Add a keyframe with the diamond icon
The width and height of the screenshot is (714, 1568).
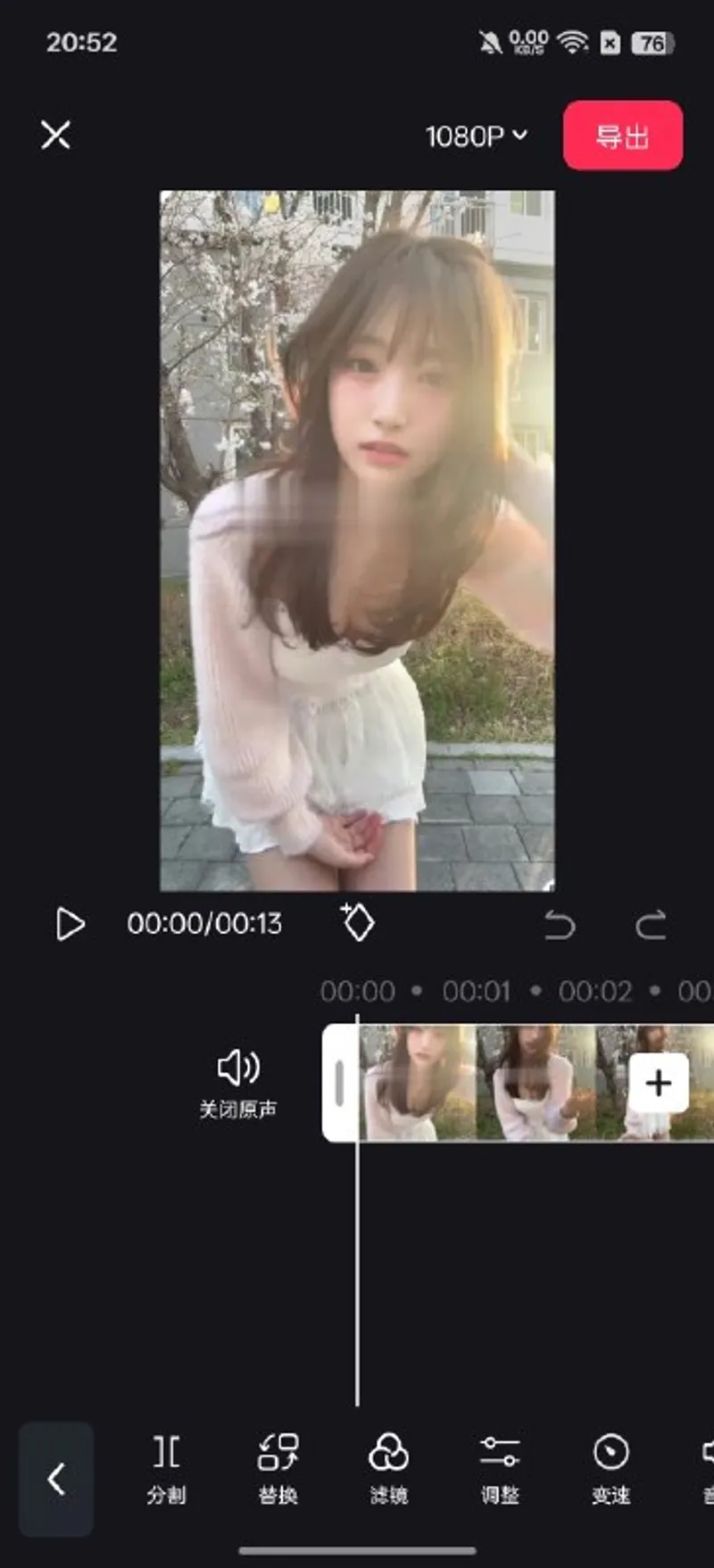357,922
